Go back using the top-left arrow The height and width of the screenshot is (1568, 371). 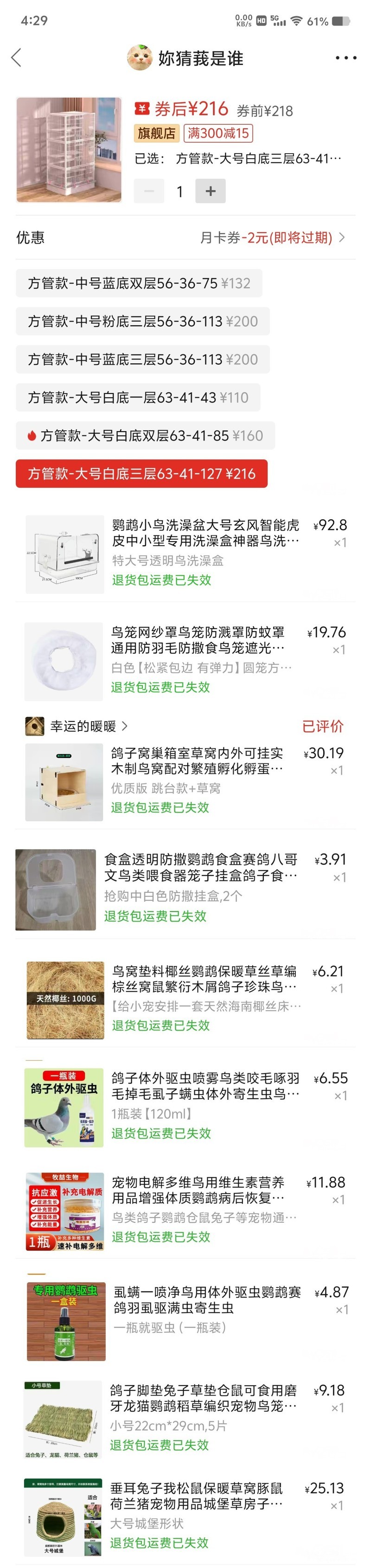(16, 58)
